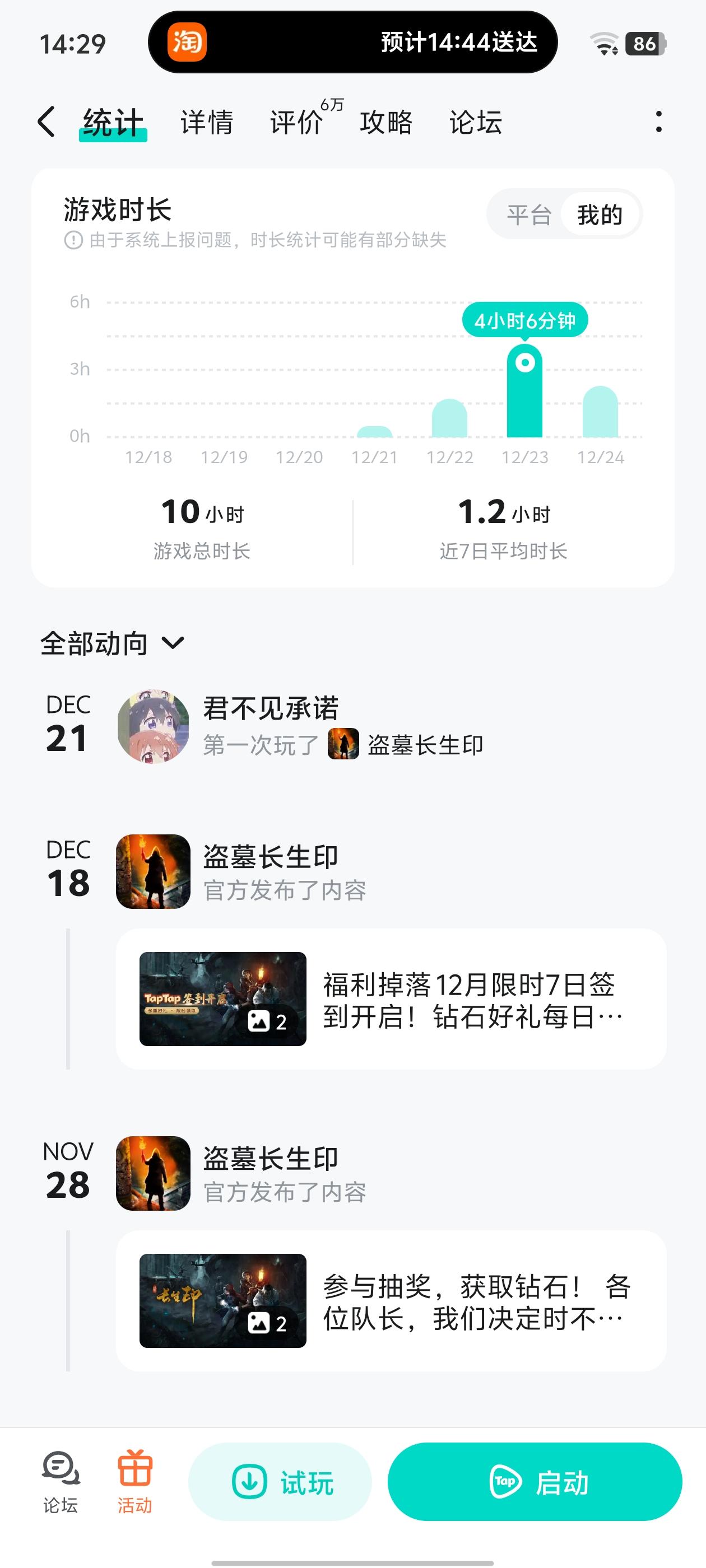Open 君不见承诺's profile avatar
This screenshot has height=1568, width=706.
click(153, 726)
